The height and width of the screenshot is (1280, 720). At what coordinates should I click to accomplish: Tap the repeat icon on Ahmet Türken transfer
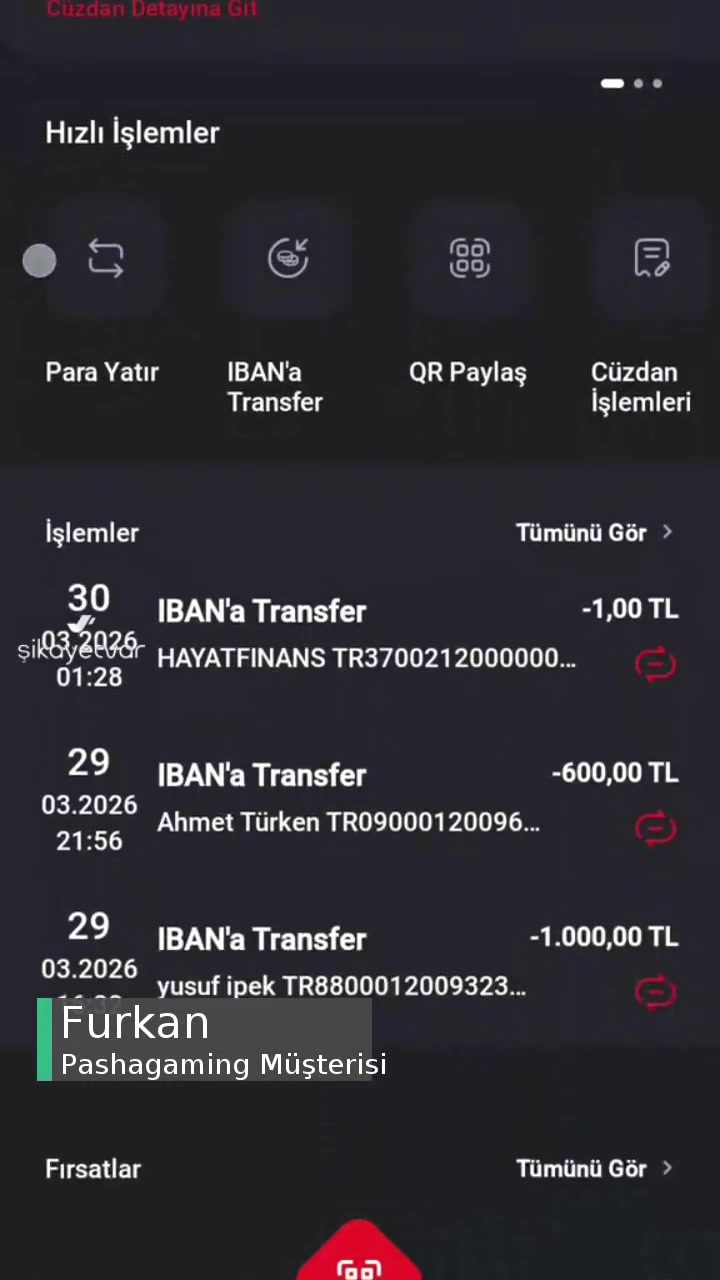point(656,828)
